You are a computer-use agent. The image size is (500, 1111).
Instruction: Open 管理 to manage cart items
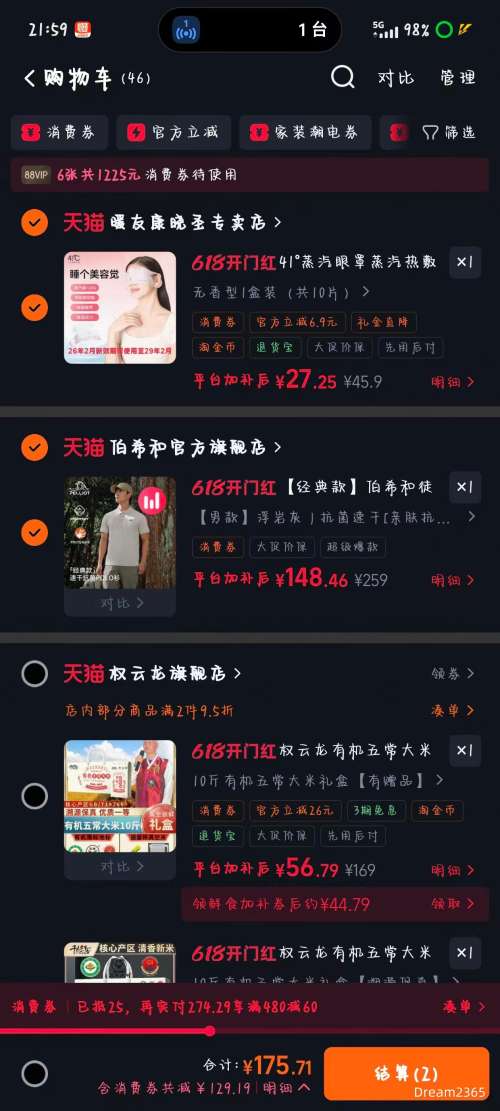pos(458,77)
